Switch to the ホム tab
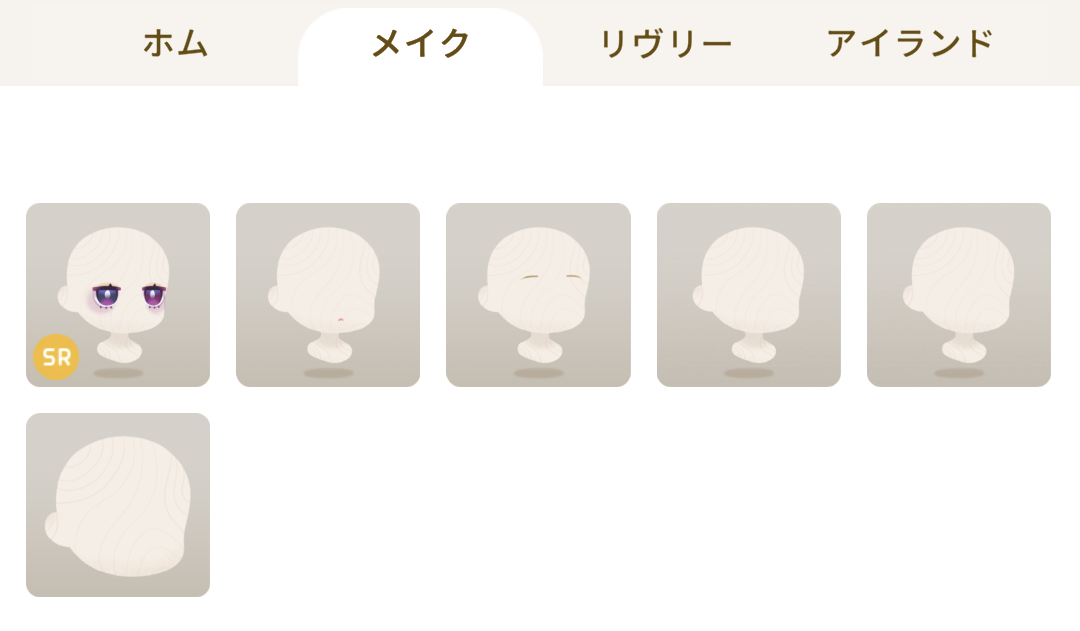 coord(175,44)
